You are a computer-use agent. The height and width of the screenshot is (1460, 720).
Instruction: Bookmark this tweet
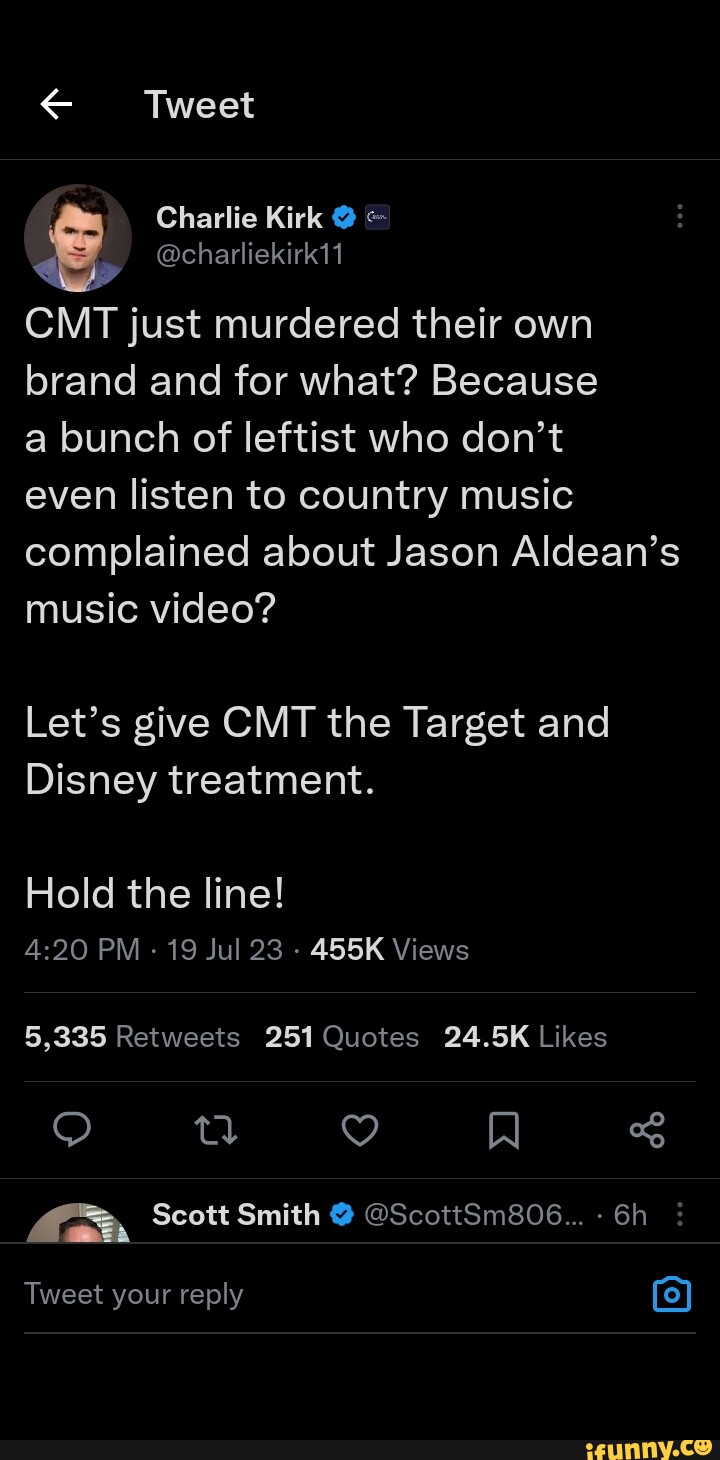[x=503, y=1130]
